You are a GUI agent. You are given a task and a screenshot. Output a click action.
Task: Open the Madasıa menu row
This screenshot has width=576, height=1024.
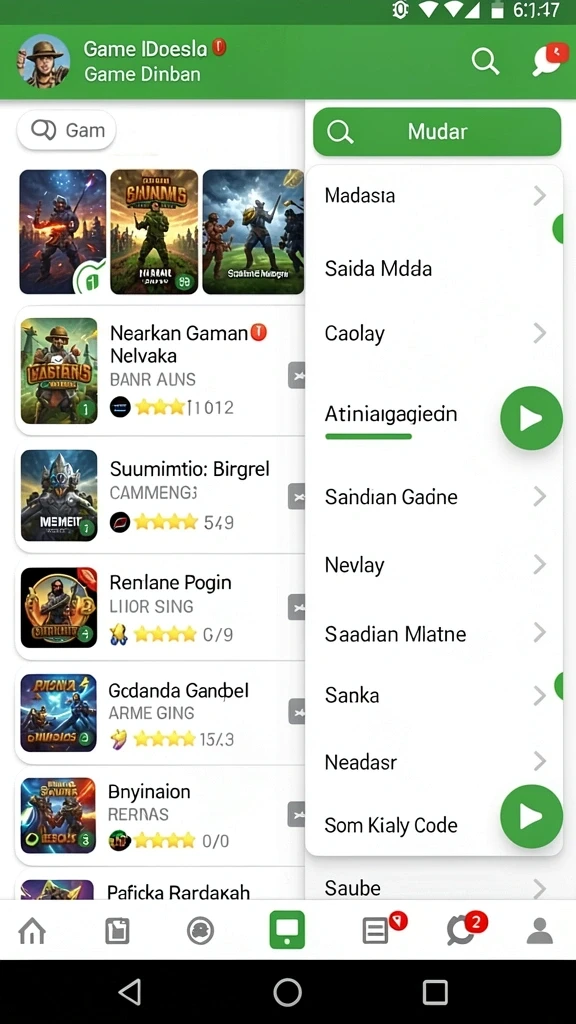click(434, 195)
